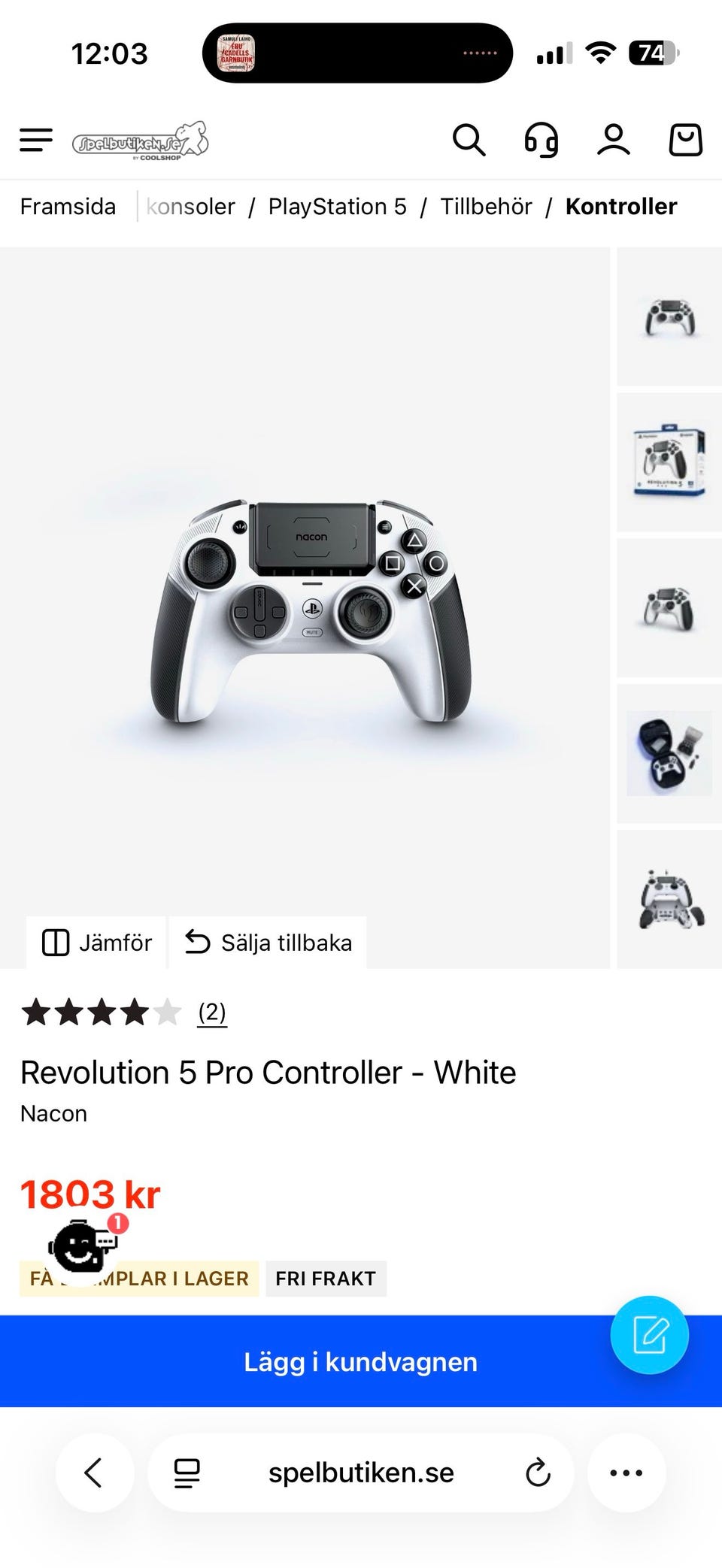
Task: Open the hamburger menu
Action: point(36,140)
